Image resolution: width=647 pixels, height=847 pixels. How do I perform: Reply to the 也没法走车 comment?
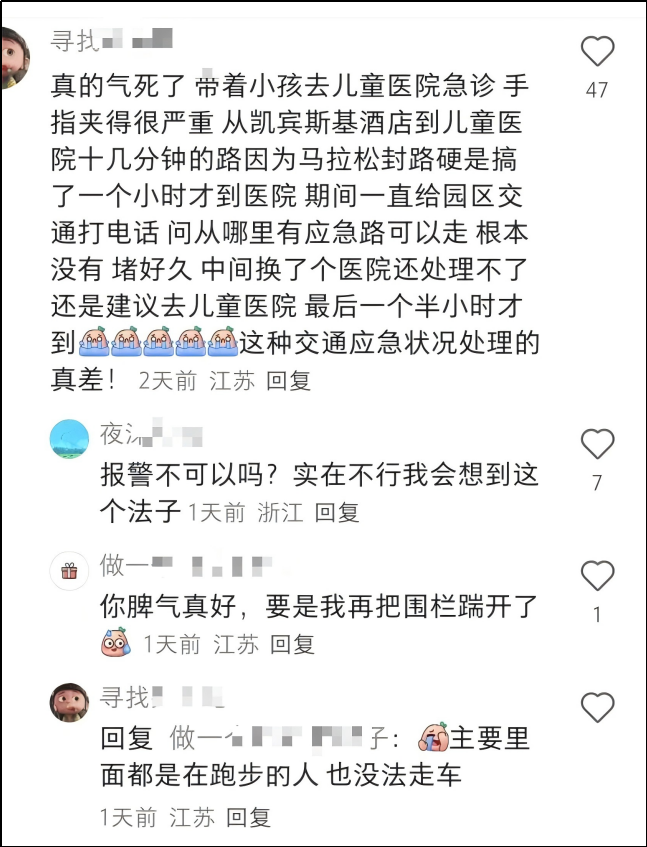pyautogui.click(x=249, y=817)
